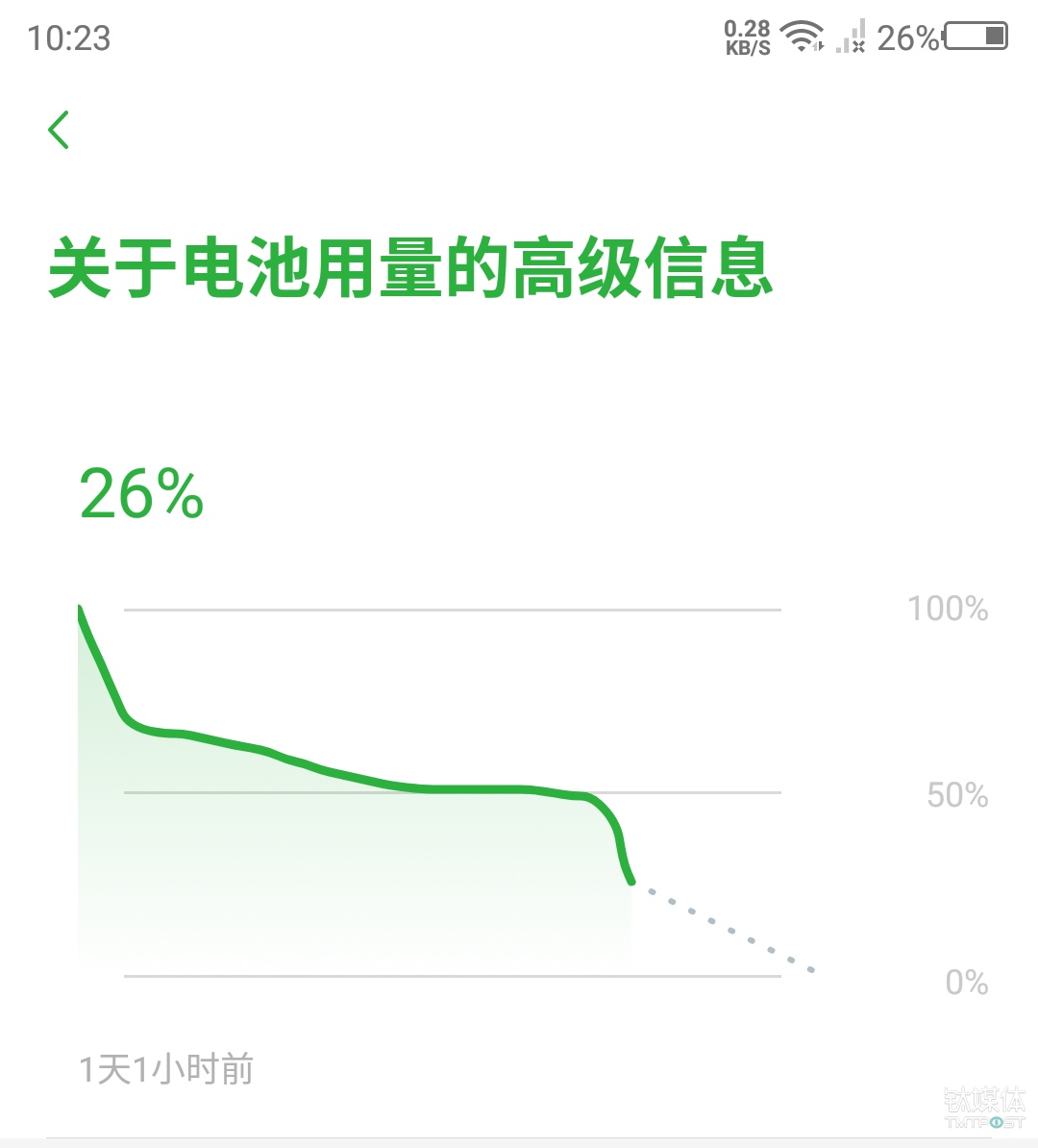Tap the 100% axis label
Image resolution: width=1038 pixels, height=1148 pixels.
click(948, 608)
